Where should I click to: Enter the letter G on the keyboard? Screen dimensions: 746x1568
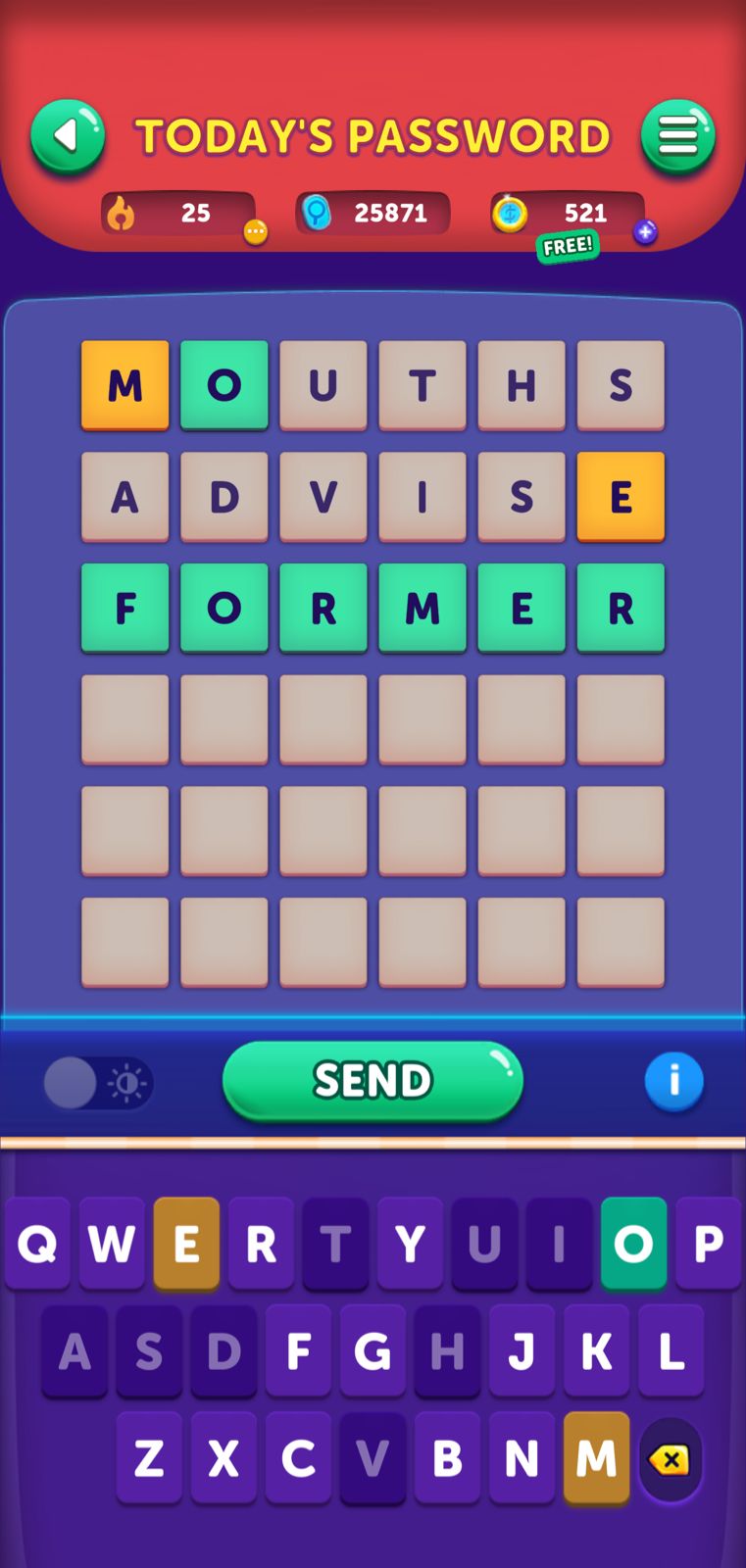[x=373, y=1351]
